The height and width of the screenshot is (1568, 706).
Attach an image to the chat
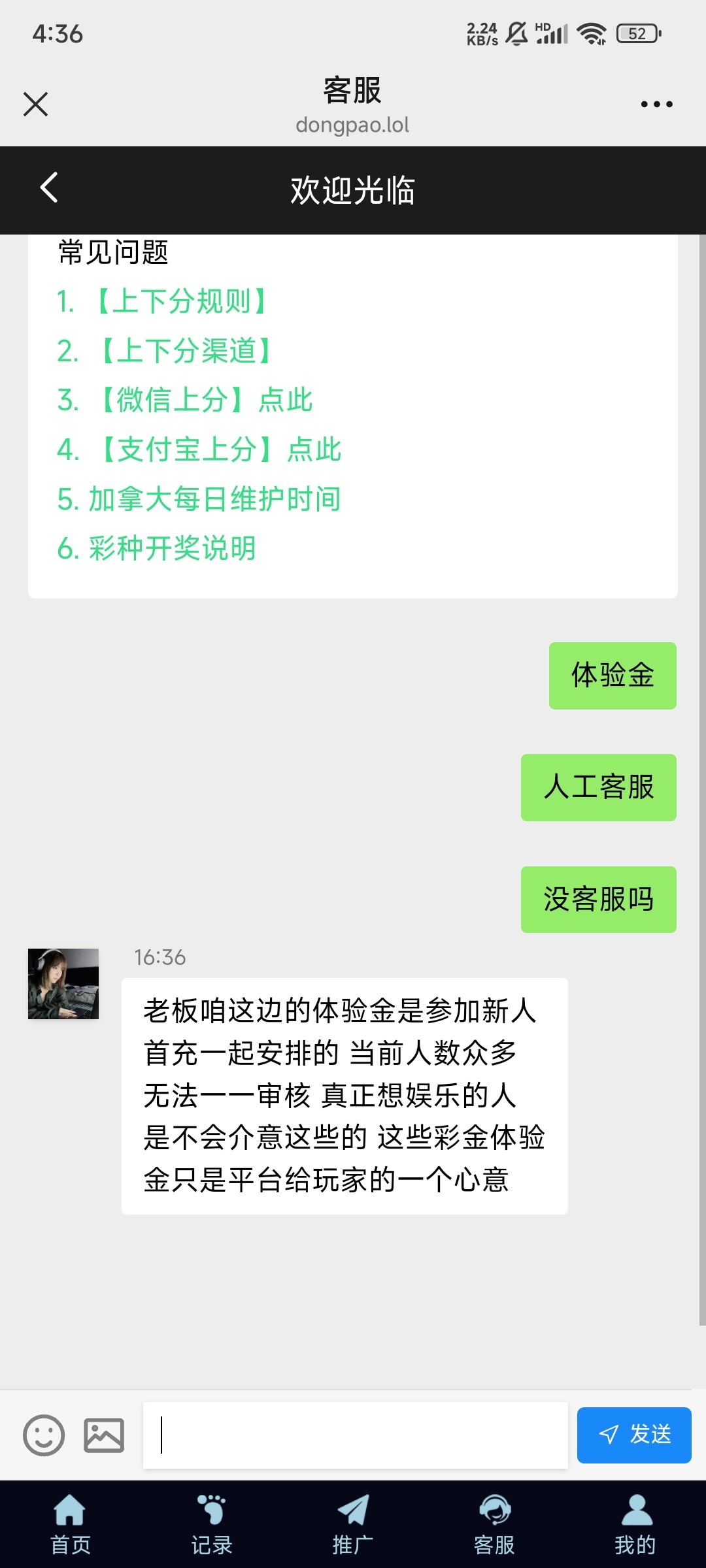104,1435
